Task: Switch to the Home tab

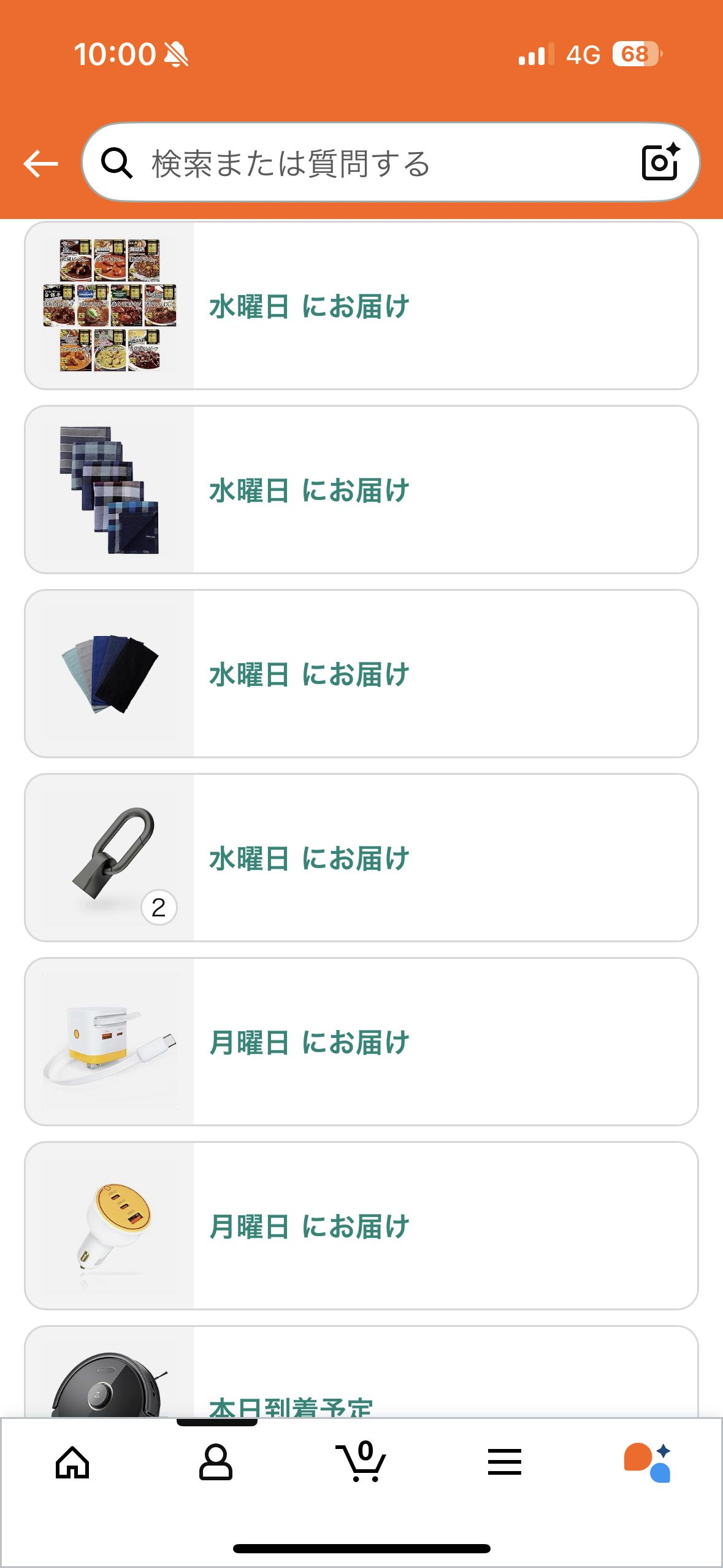Action: [72, 1462]
